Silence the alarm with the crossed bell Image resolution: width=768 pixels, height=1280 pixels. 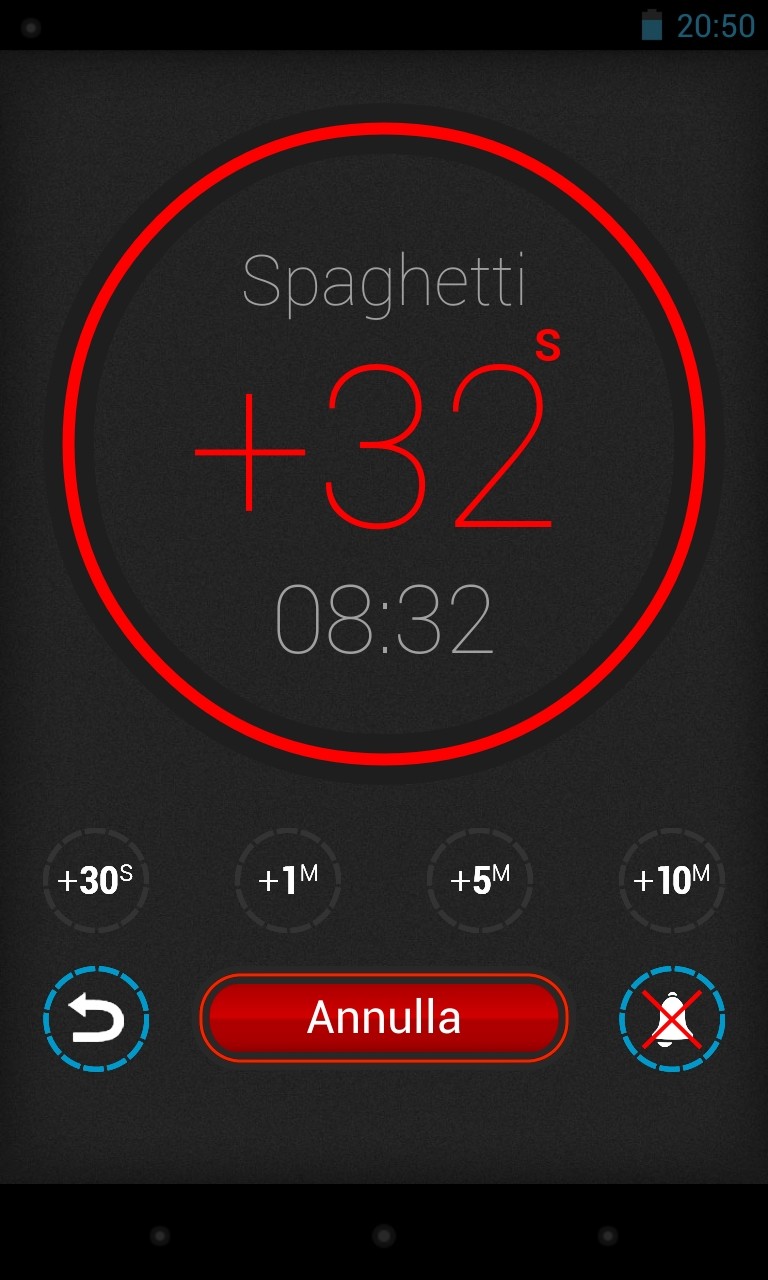click(672, 1019)
